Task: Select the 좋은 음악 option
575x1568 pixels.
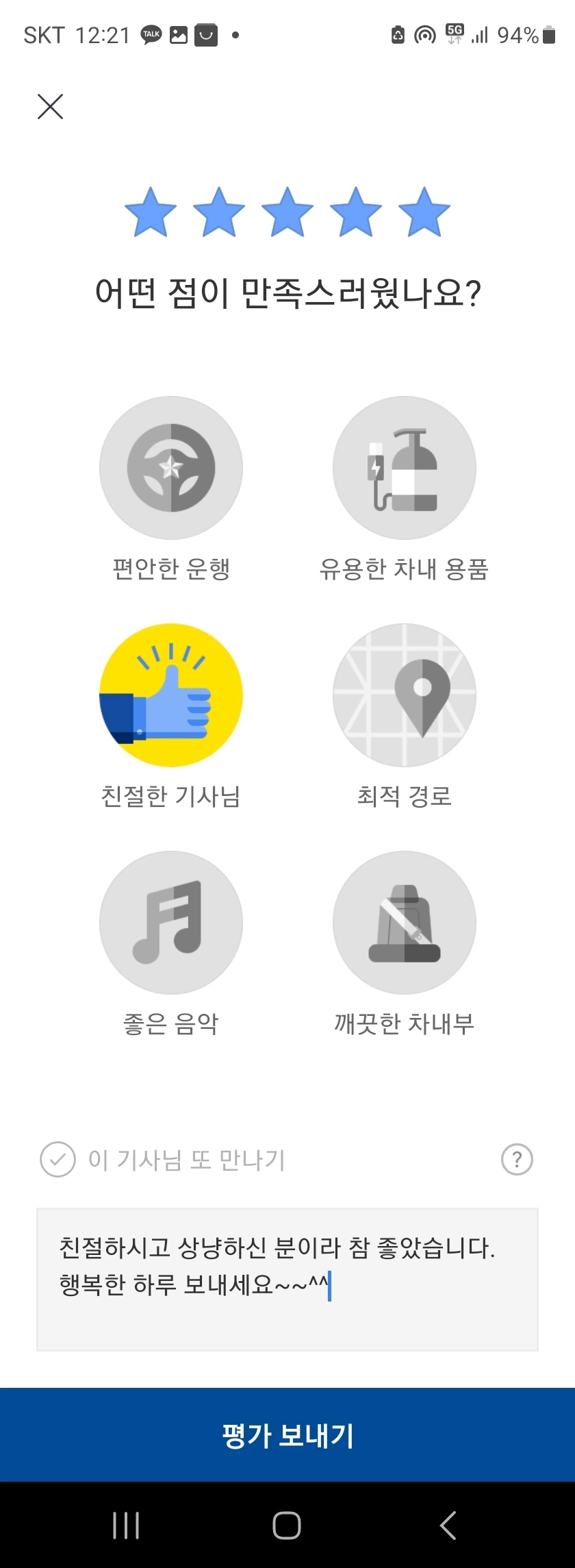Action: [171, 923]
